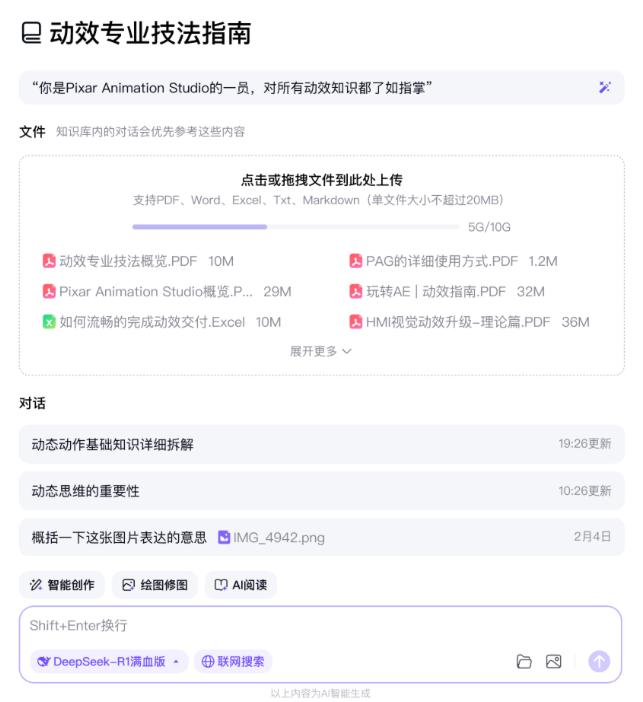Select the 智能创作 chip

point(62,585)
